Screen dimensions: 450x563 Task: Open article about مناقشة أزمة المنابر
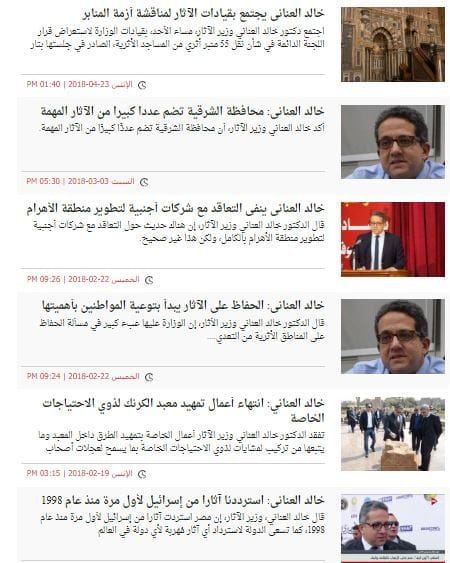click(204, 14)
